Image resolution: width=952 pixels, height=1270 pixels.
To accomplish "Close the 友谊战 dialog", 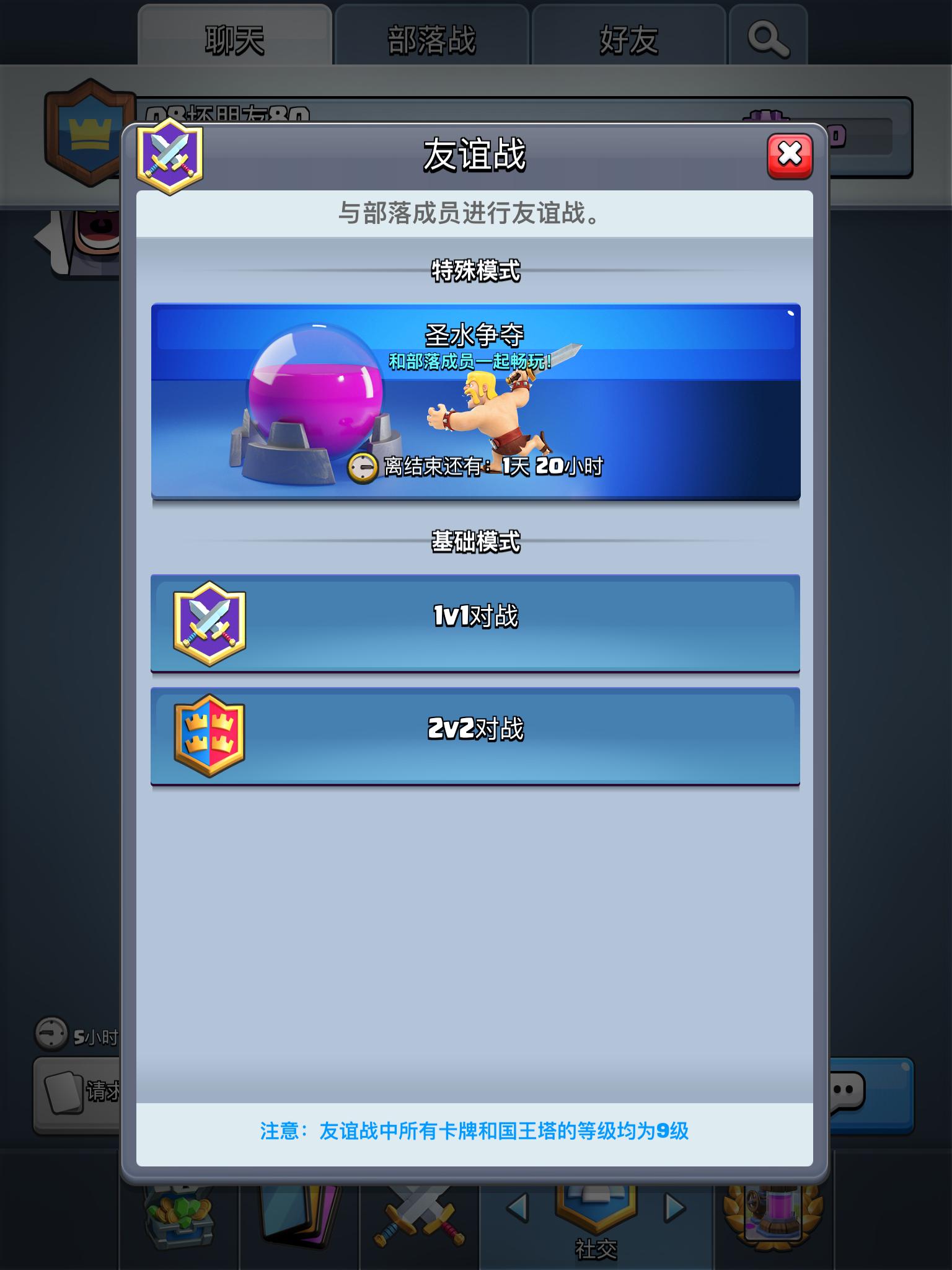I will [x=790, y=156].
